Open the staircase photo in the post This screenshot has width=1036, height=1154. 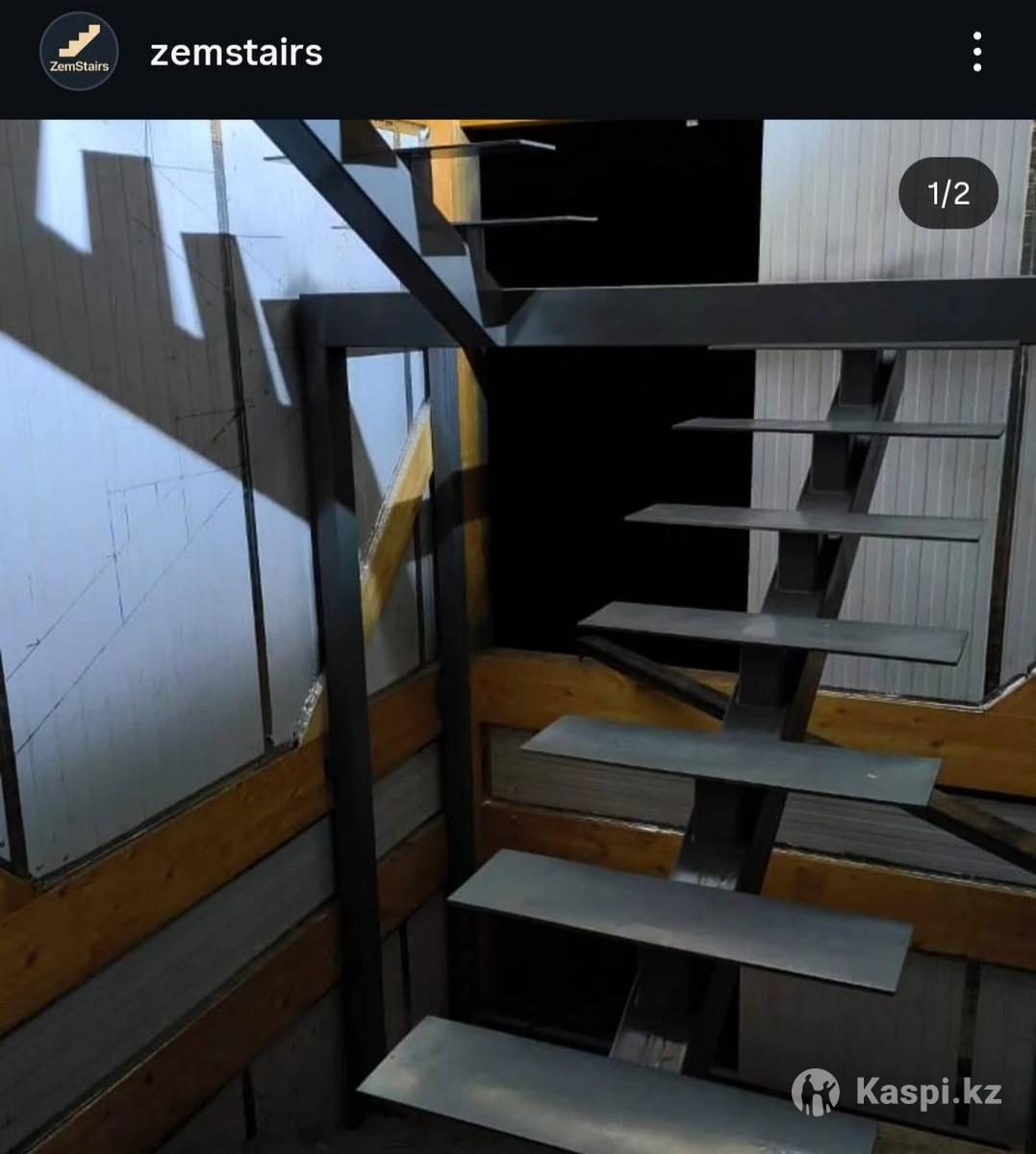tap(518, 635)
